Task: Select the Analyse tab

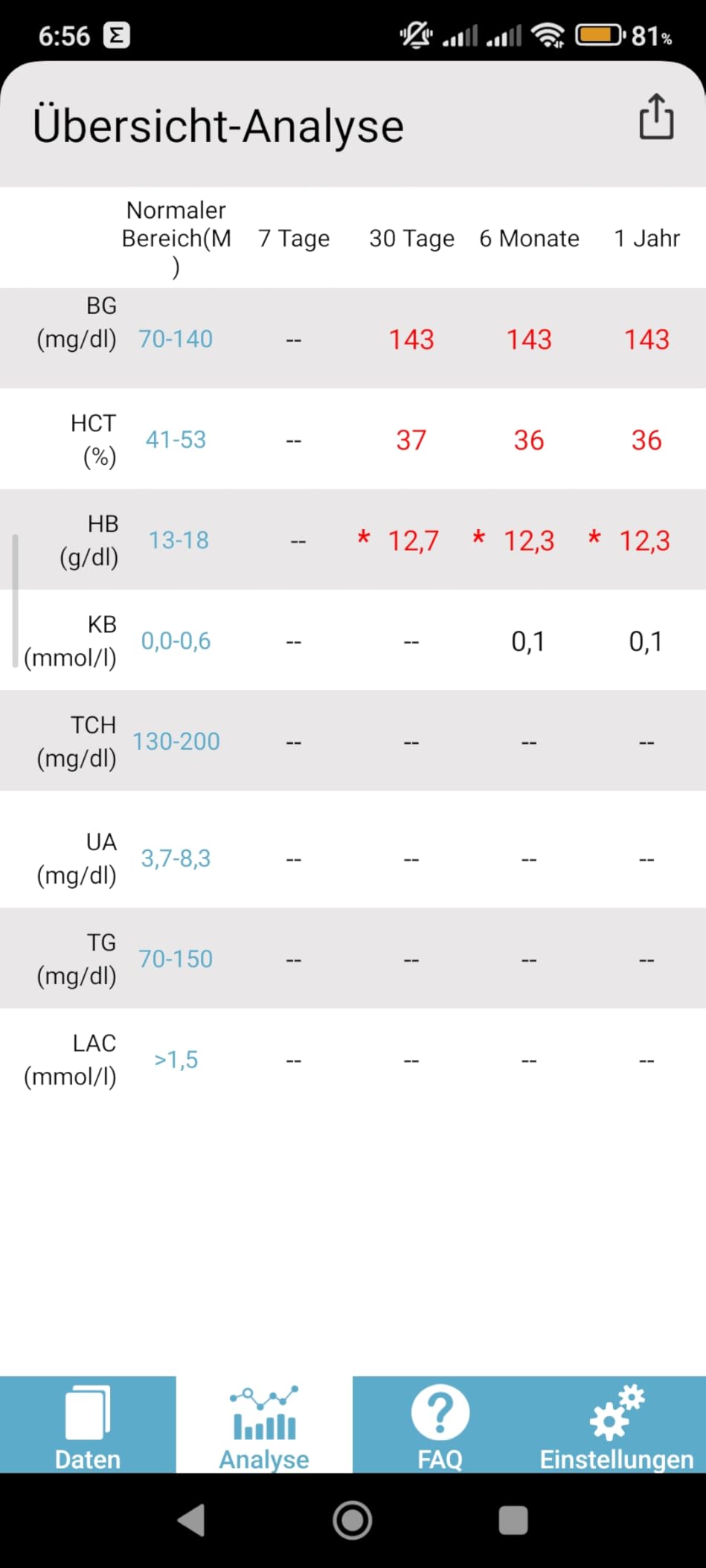Action: (x=264, y=1424)
